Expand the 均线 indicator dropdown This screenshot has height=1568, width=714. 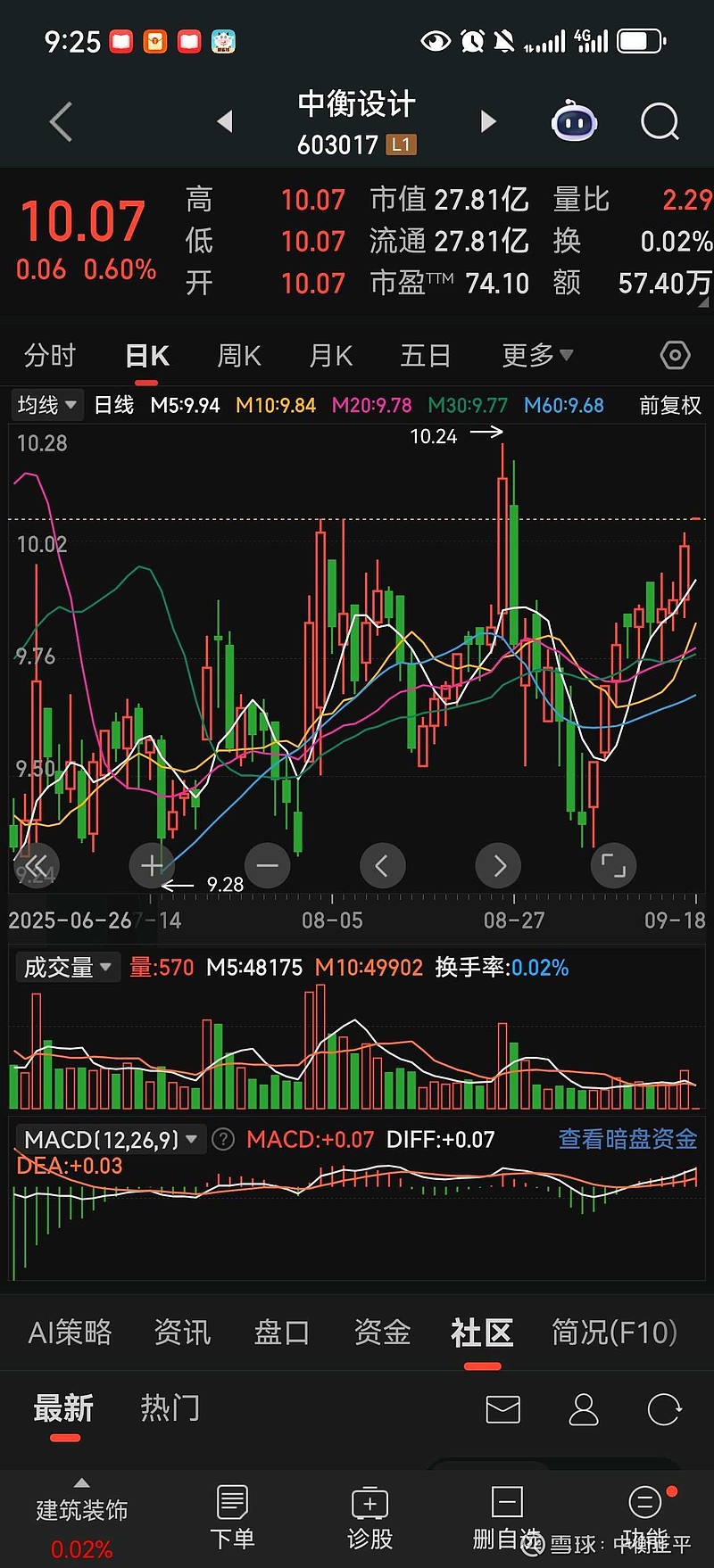click(46, 405)
